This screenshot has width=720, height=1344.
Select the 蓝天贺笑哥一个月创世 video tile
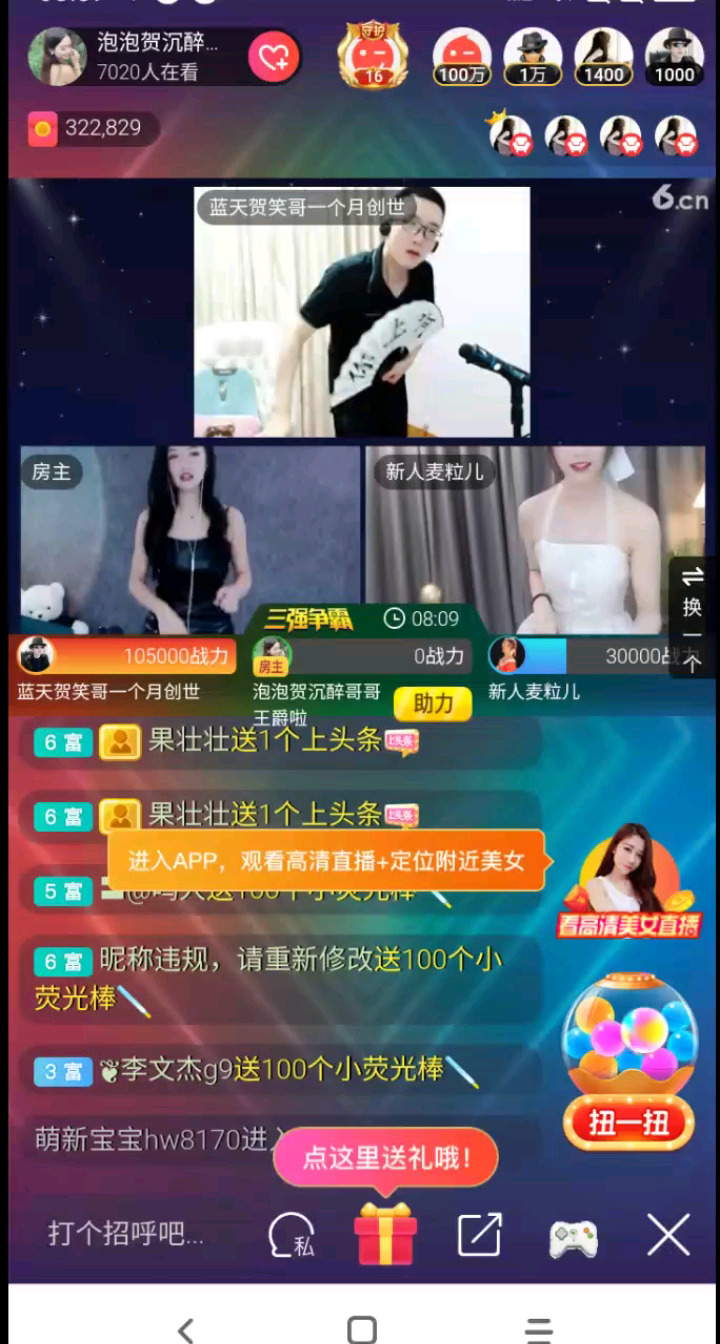coord(362,312)
